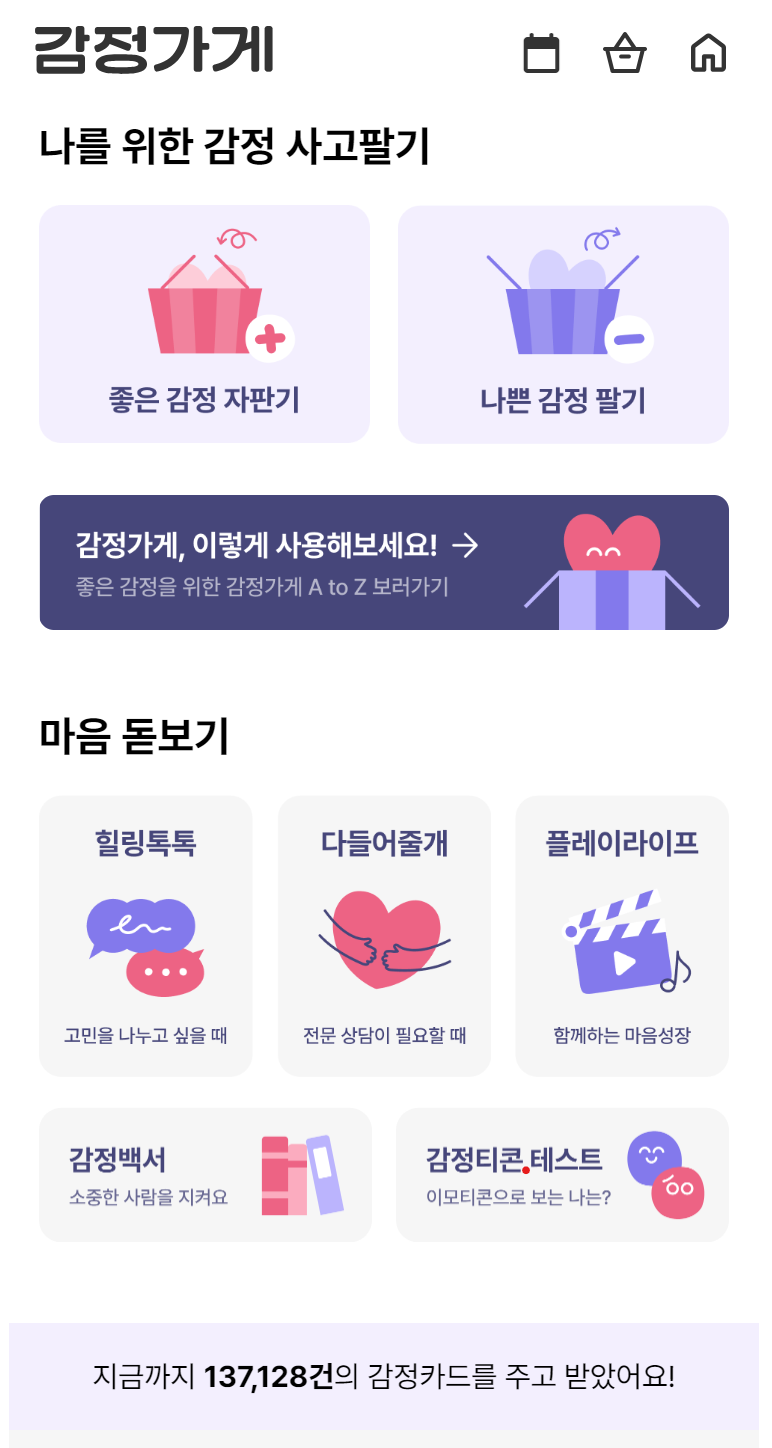Select the 나쁜 감정 팔기 card
Screen dimensions: 772x1448
[563, 324]
